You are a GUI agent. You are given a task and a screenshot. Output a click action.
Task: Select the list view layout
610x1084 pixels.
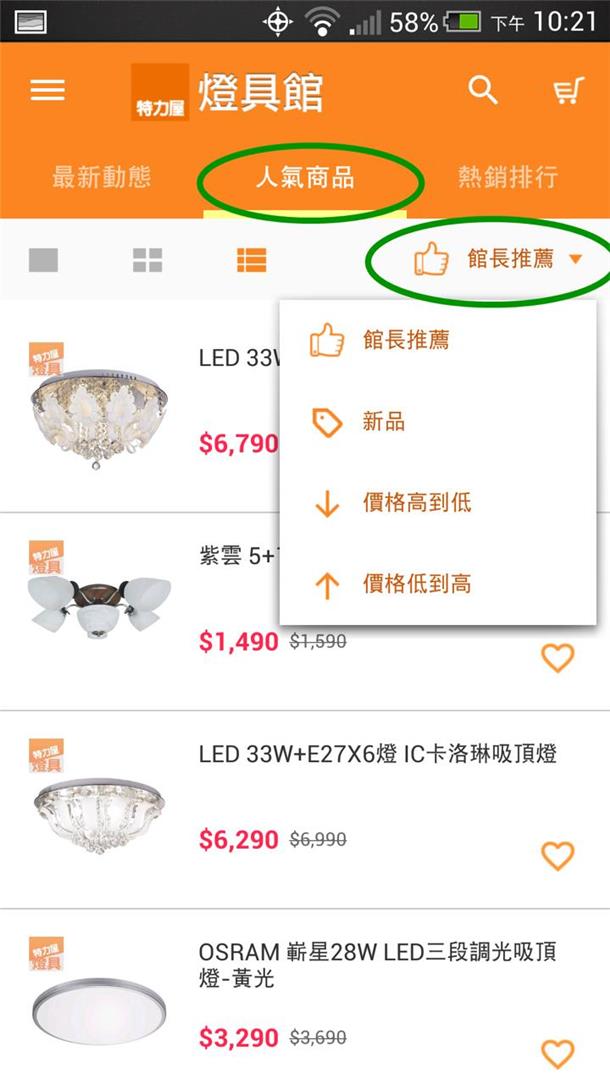251,261
